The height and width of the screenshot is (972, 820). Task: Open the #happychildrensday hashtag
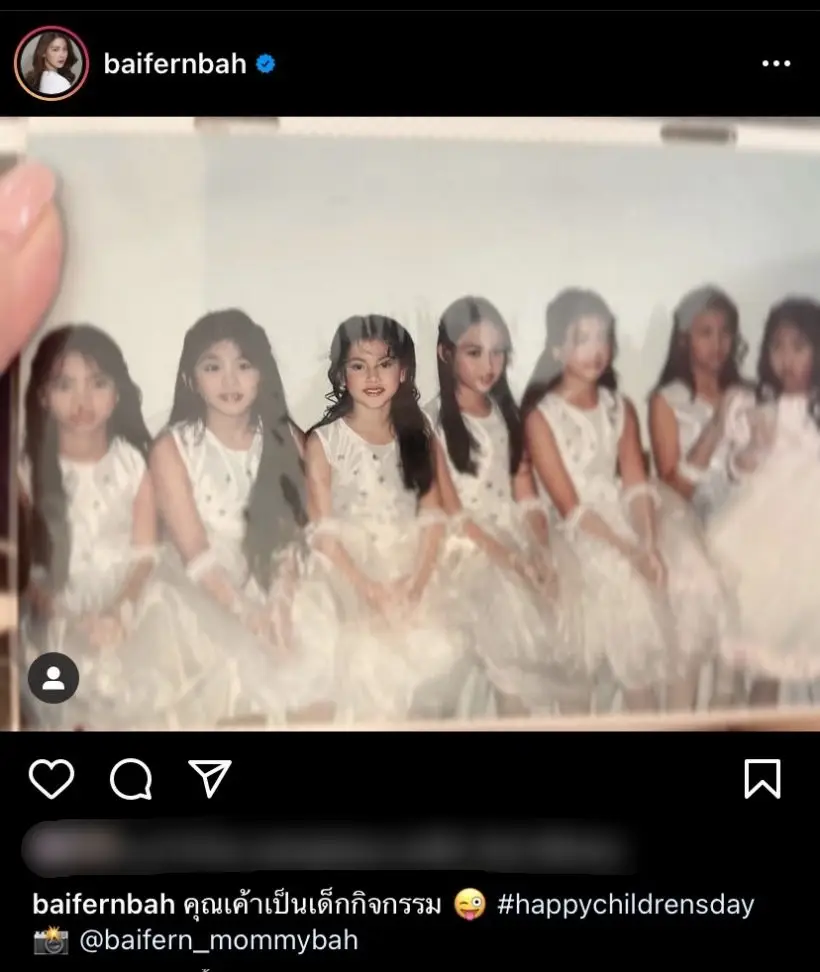point(625,906)
